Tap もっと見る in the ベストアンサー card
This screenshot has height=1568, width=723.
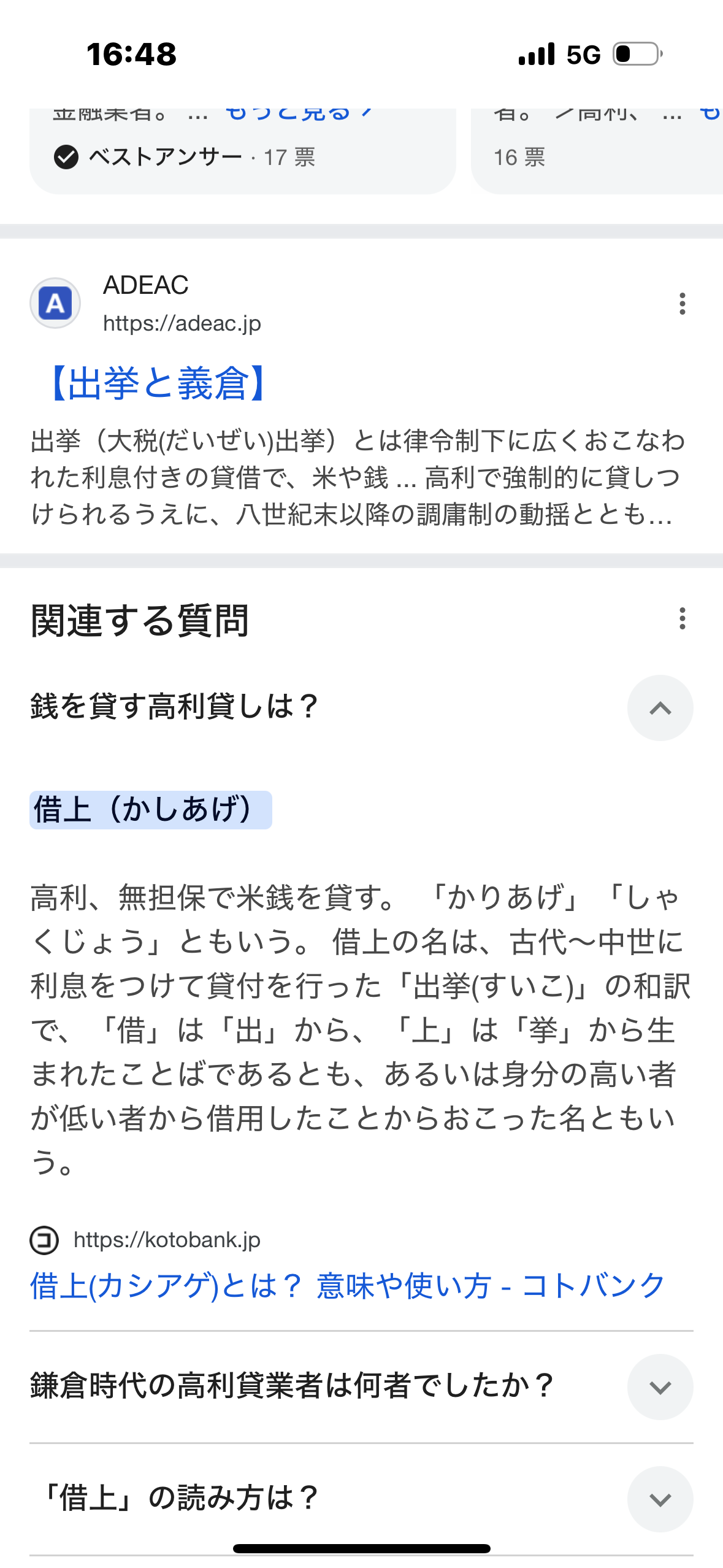pos(298,114)
